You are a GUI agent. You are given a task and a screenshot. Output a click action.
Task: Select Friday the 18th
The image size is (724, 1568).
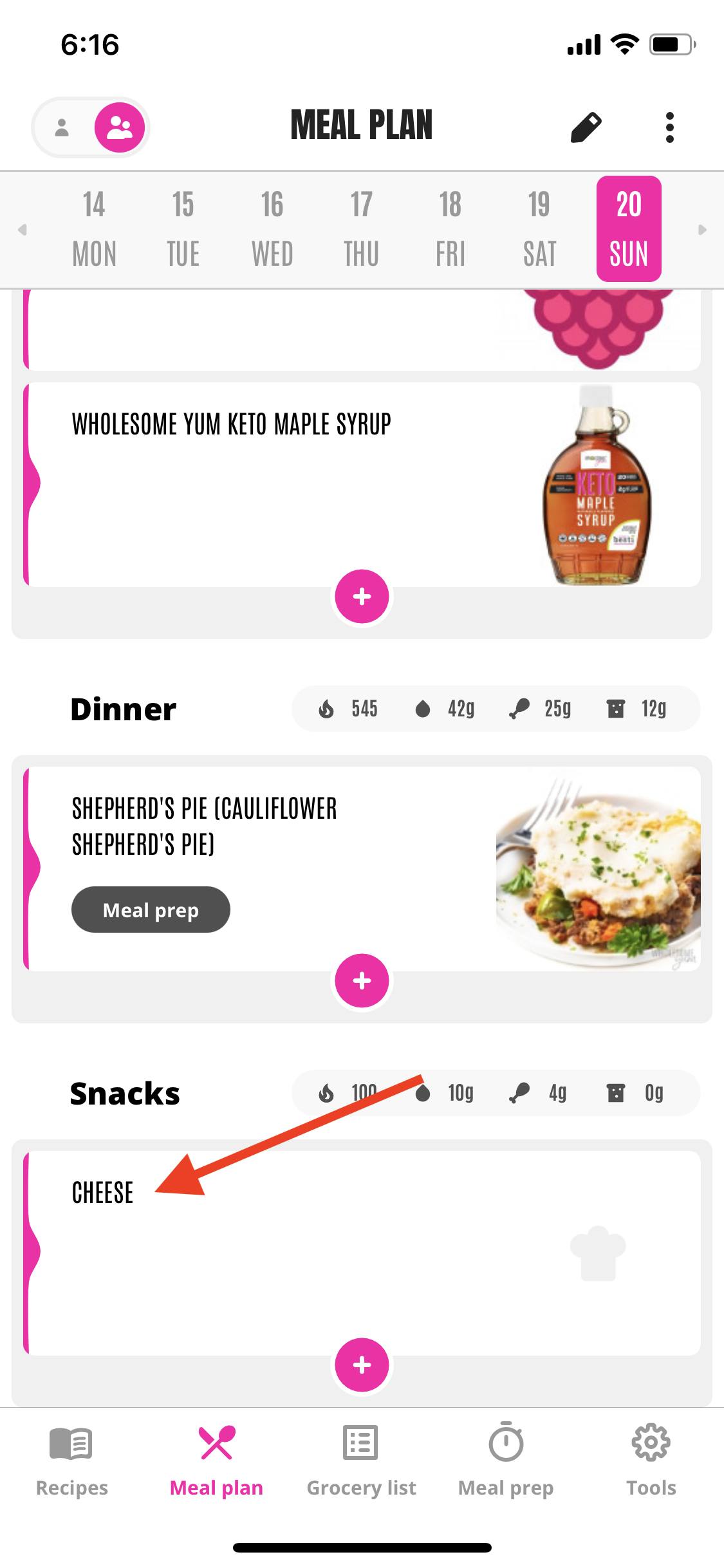(450, 229)
